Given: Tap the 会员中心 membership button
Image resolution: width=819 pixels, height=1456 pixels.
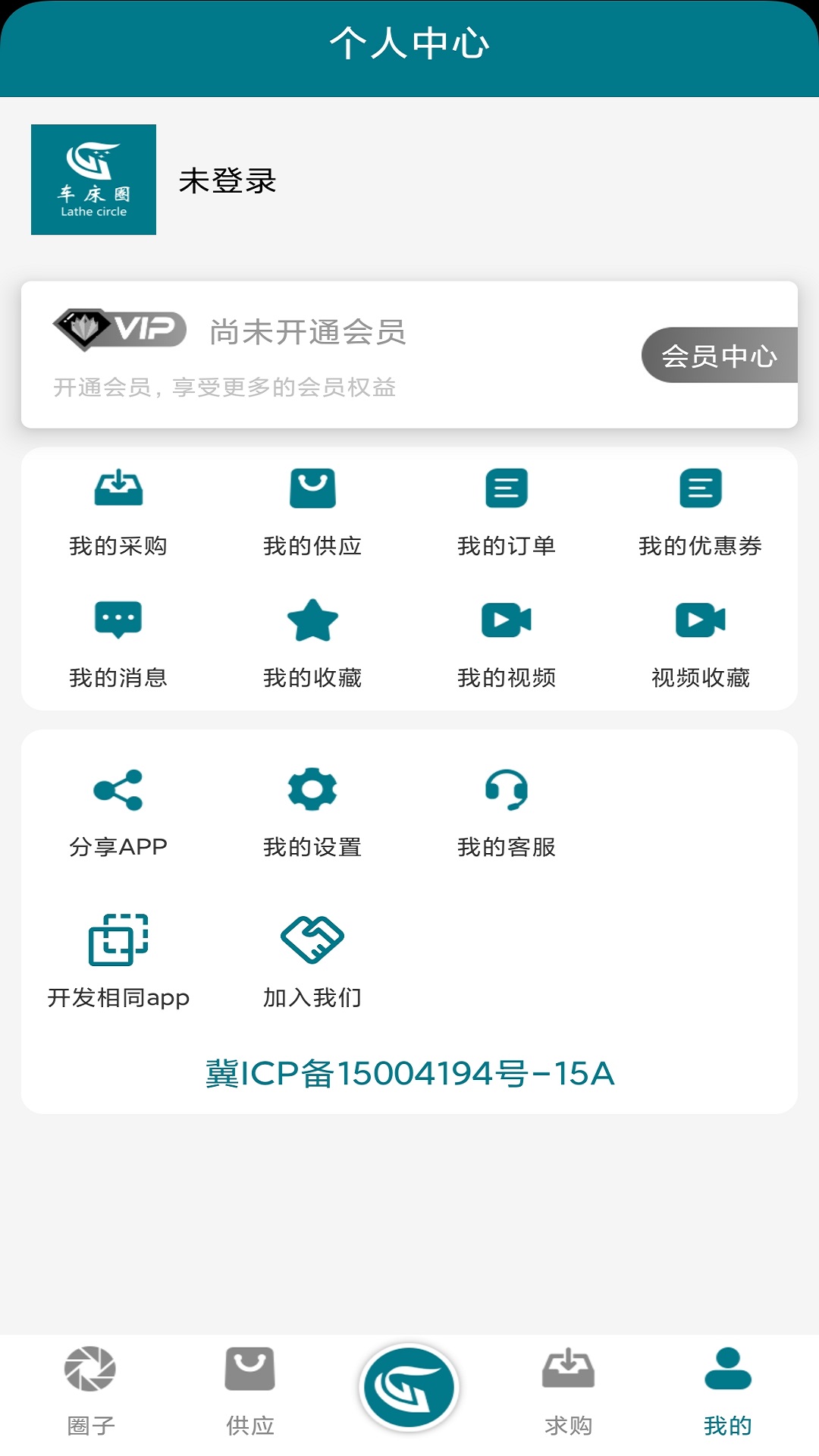Looking at the screenshot, I should 720,355.
